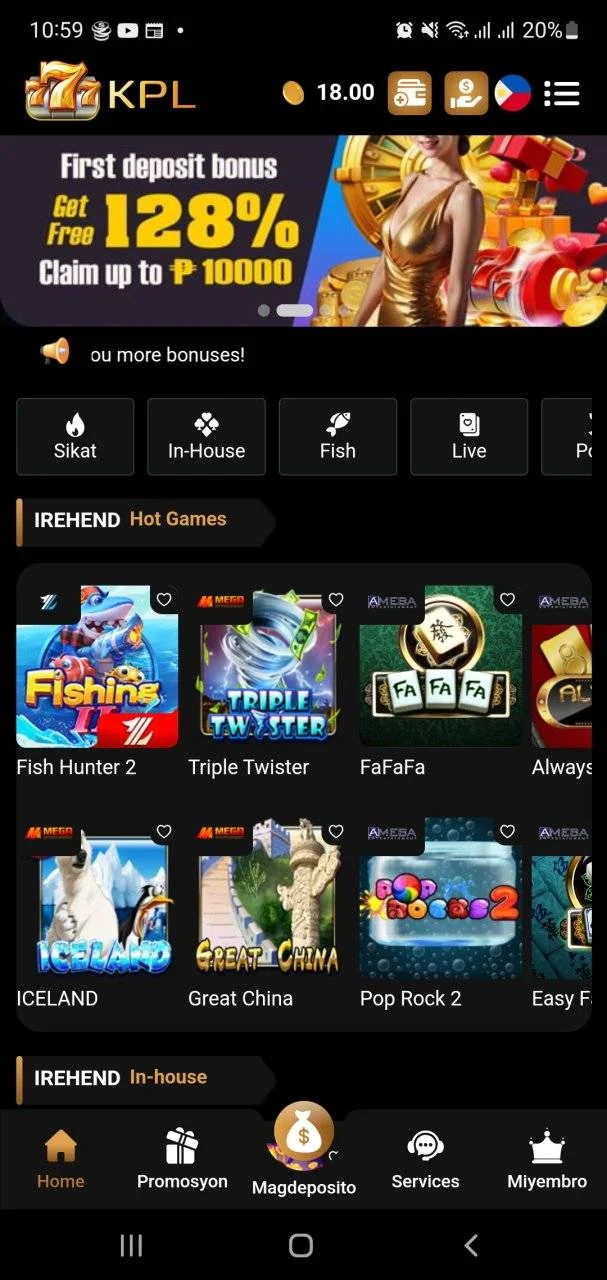
Task: Open the wallet deposit icon in header
Action: point(410,93)
